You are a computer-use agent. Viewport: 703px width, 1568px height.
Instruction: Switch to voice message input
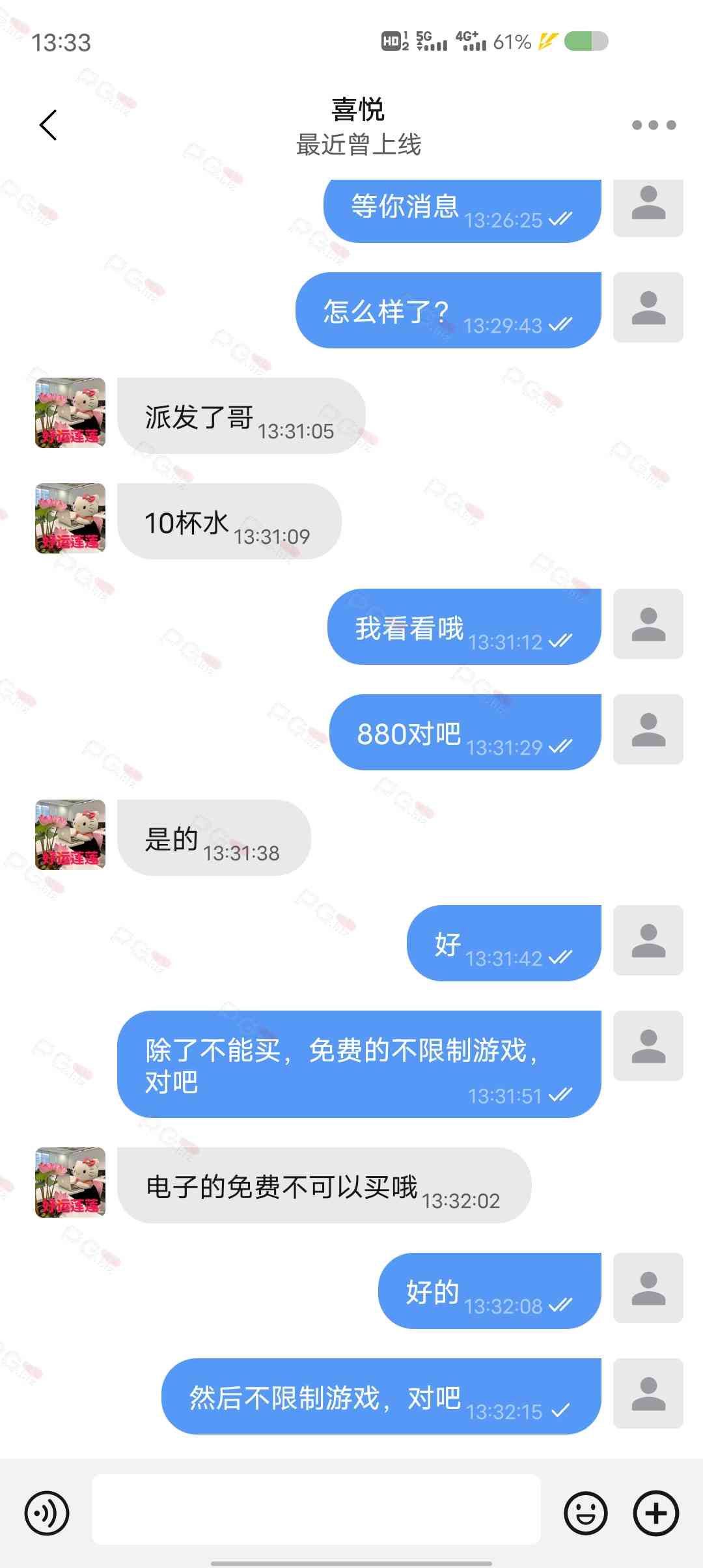click(x=47, y=1513)
